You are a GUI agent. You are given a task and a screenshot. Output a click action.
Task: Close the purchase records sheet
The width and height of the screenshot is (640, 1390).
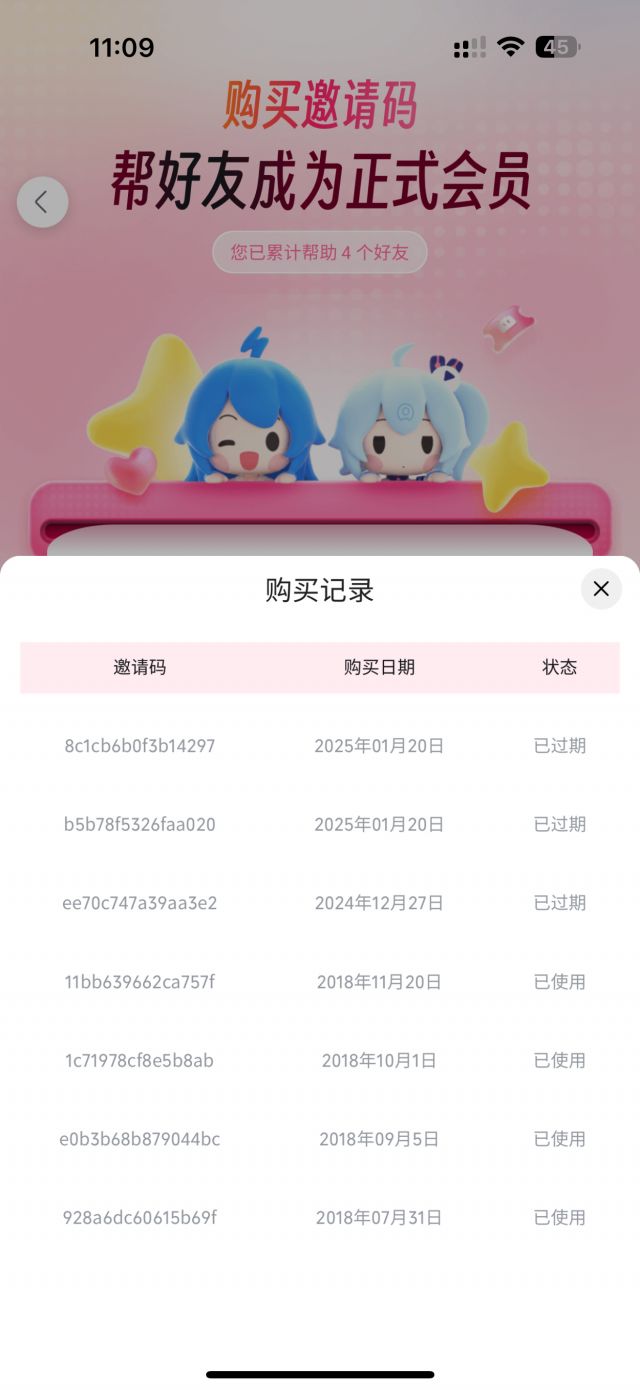click(601, 589)
